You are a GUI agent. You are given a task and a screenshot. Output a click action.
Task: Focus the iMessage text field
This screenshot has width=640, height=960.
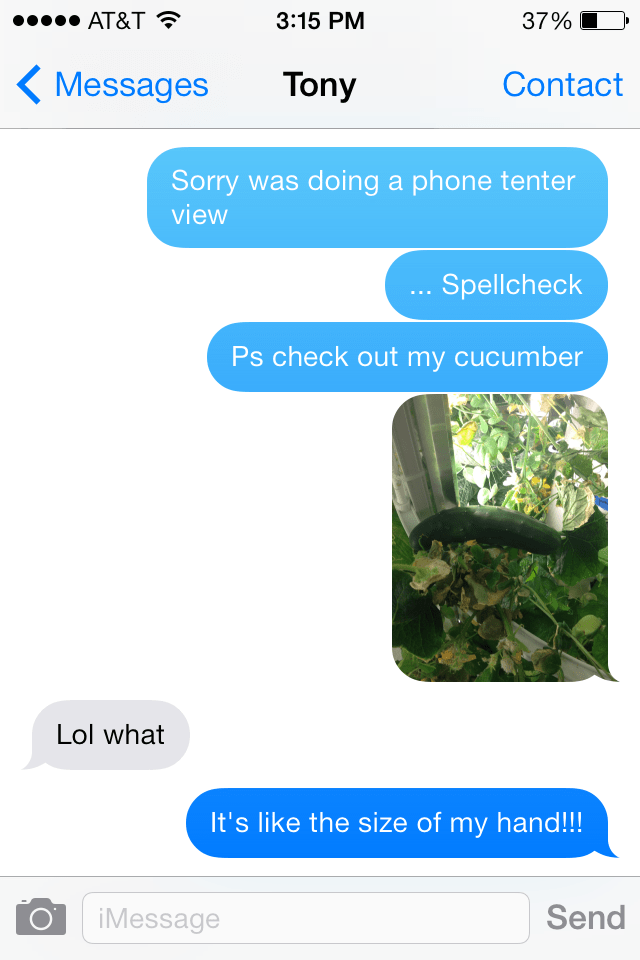point(305,918)
